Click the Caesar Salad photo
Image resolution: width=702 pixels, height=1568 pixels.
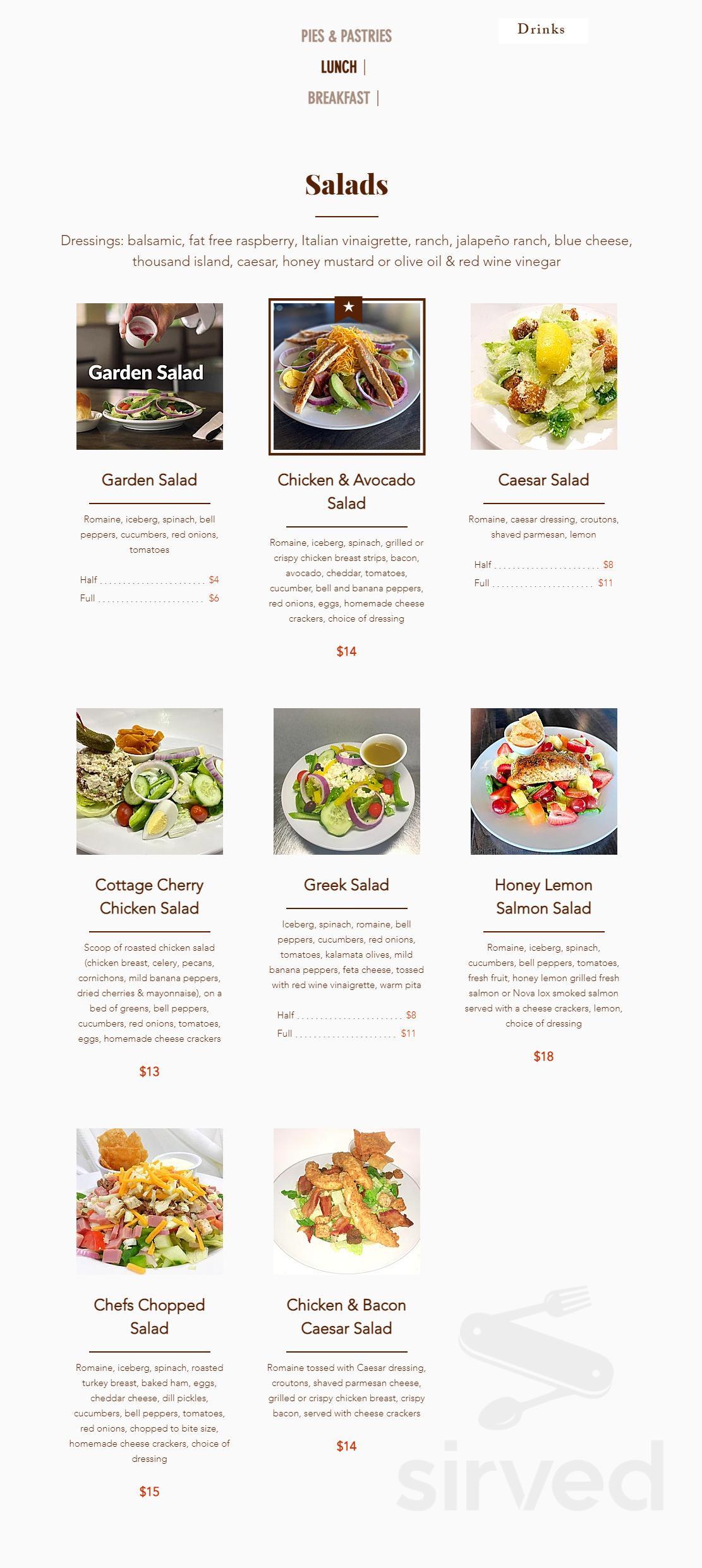(545, 376)
